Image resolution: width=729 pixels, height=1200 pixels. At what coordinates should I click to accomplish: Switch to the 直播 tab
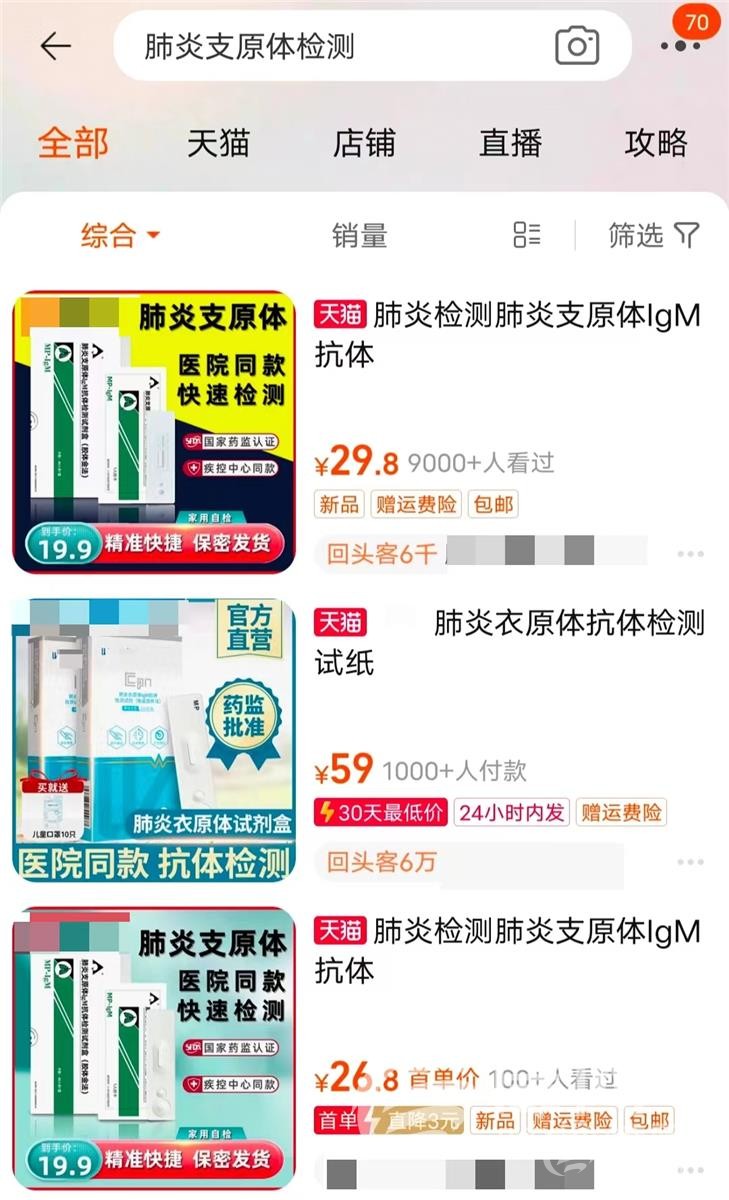click(510, 143)
